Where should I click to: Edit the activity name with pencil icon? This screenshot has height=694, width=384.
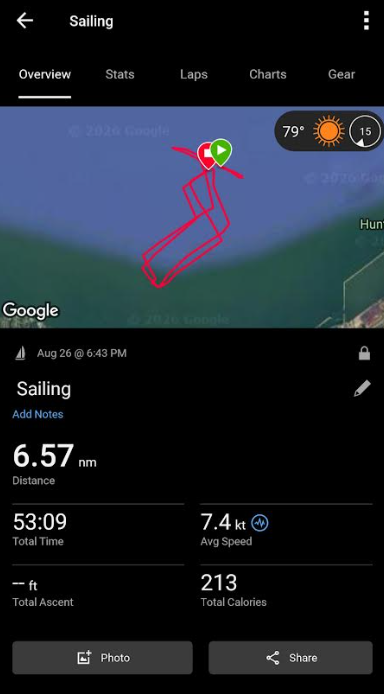[362, 388]
